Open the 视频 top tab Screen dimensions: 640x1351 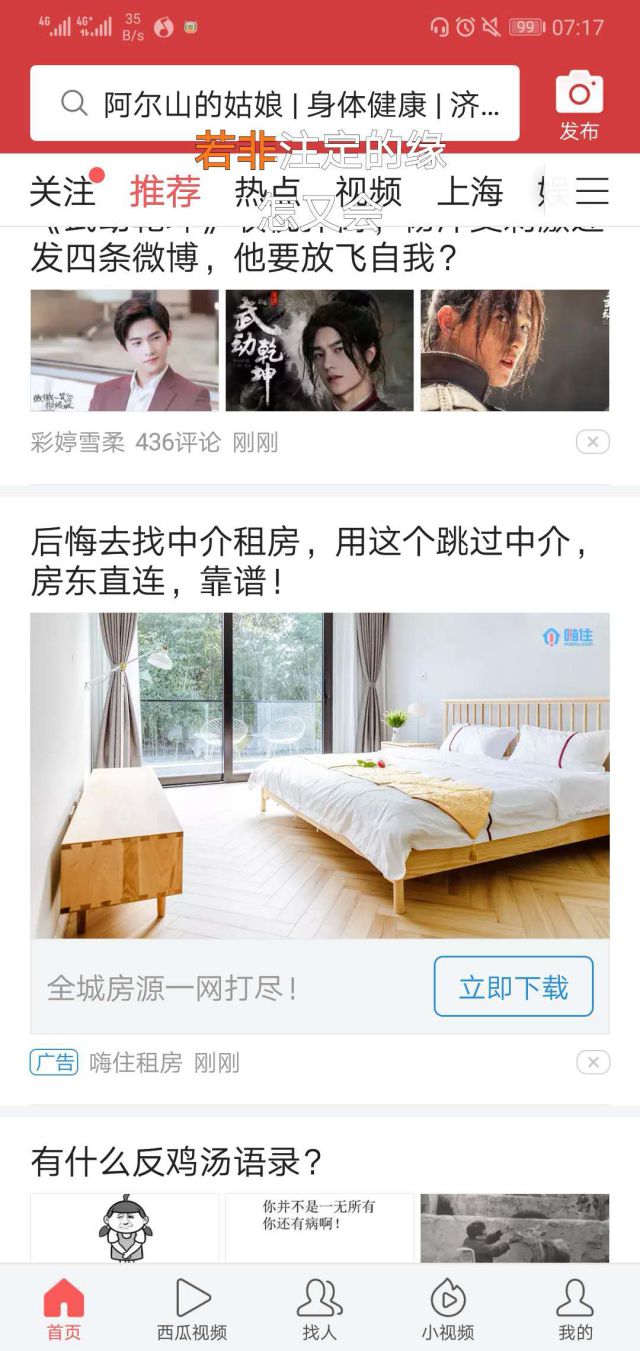point(368,191)
